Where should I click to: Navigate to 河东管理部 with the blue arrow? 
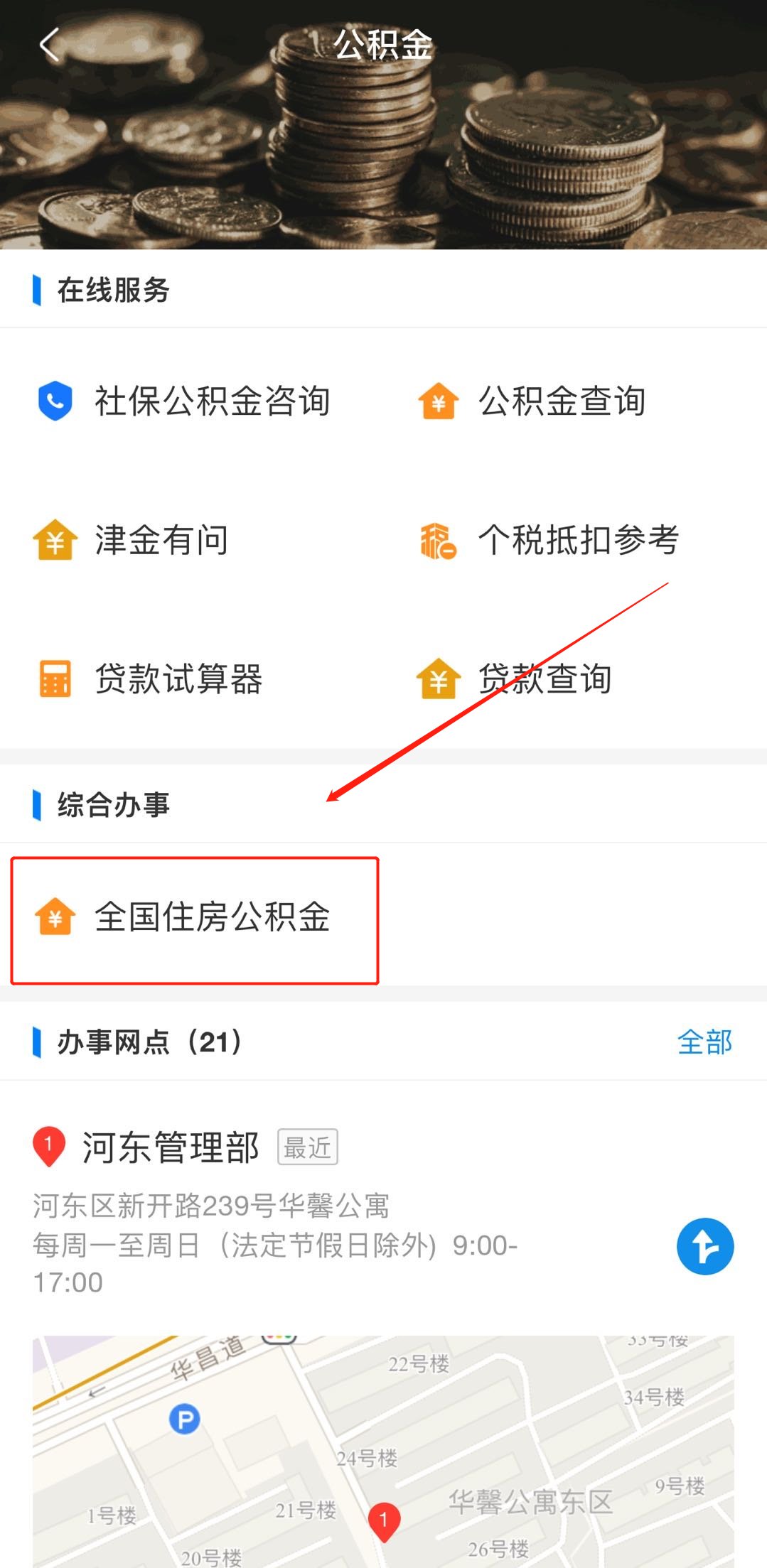click(704, 1246)
